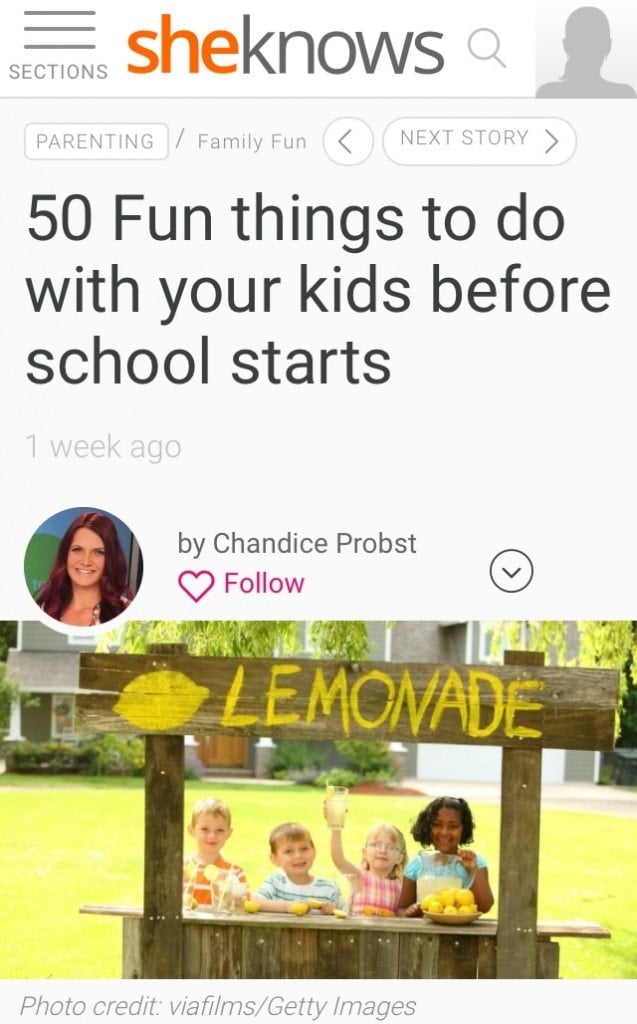
Task: Expand the author details chevron
Action: click(x=512, y=571)
